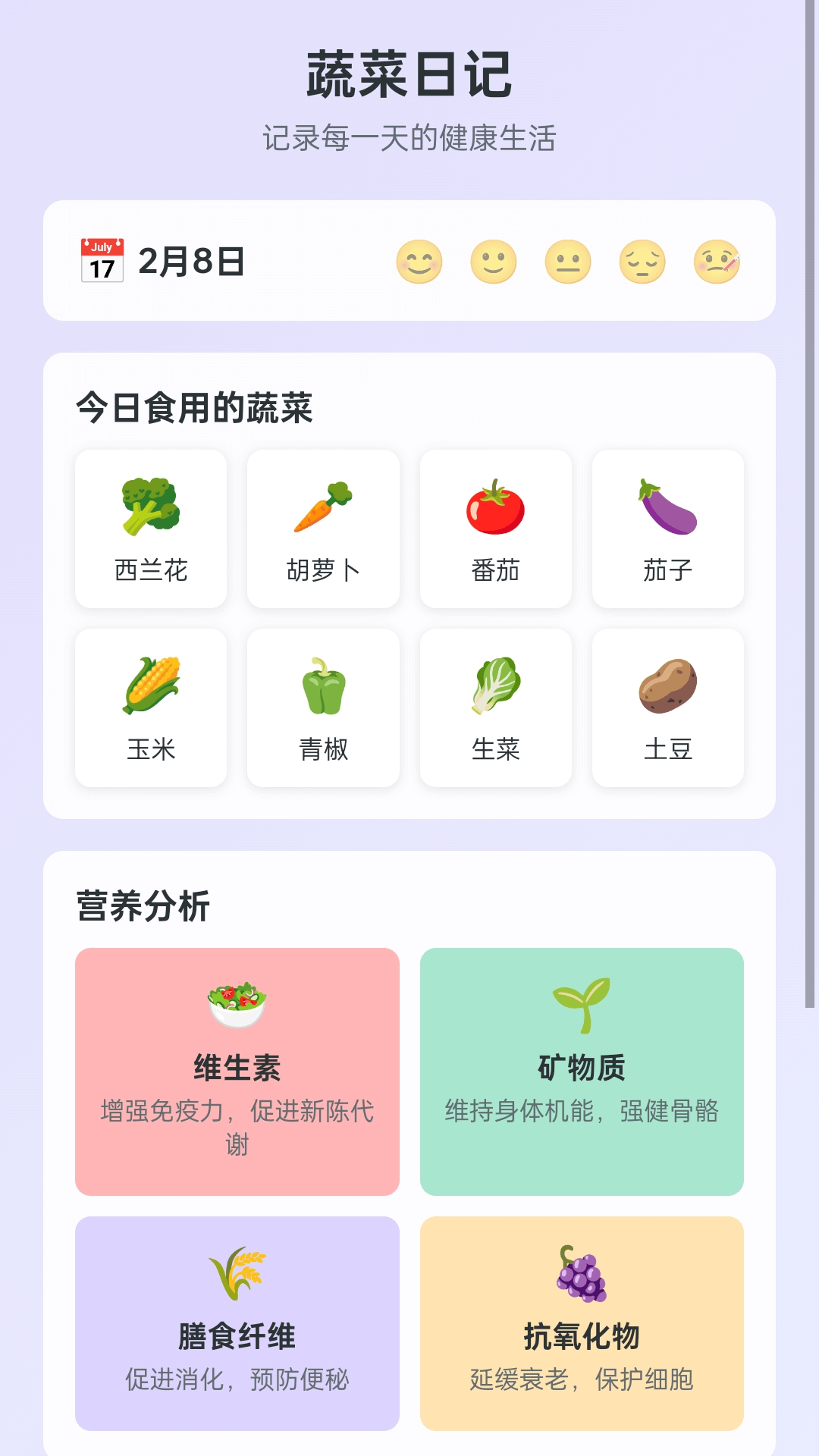Select the pensive mood emoji
This screenshot has width=819, height=1456.
[x=642, y=261]
